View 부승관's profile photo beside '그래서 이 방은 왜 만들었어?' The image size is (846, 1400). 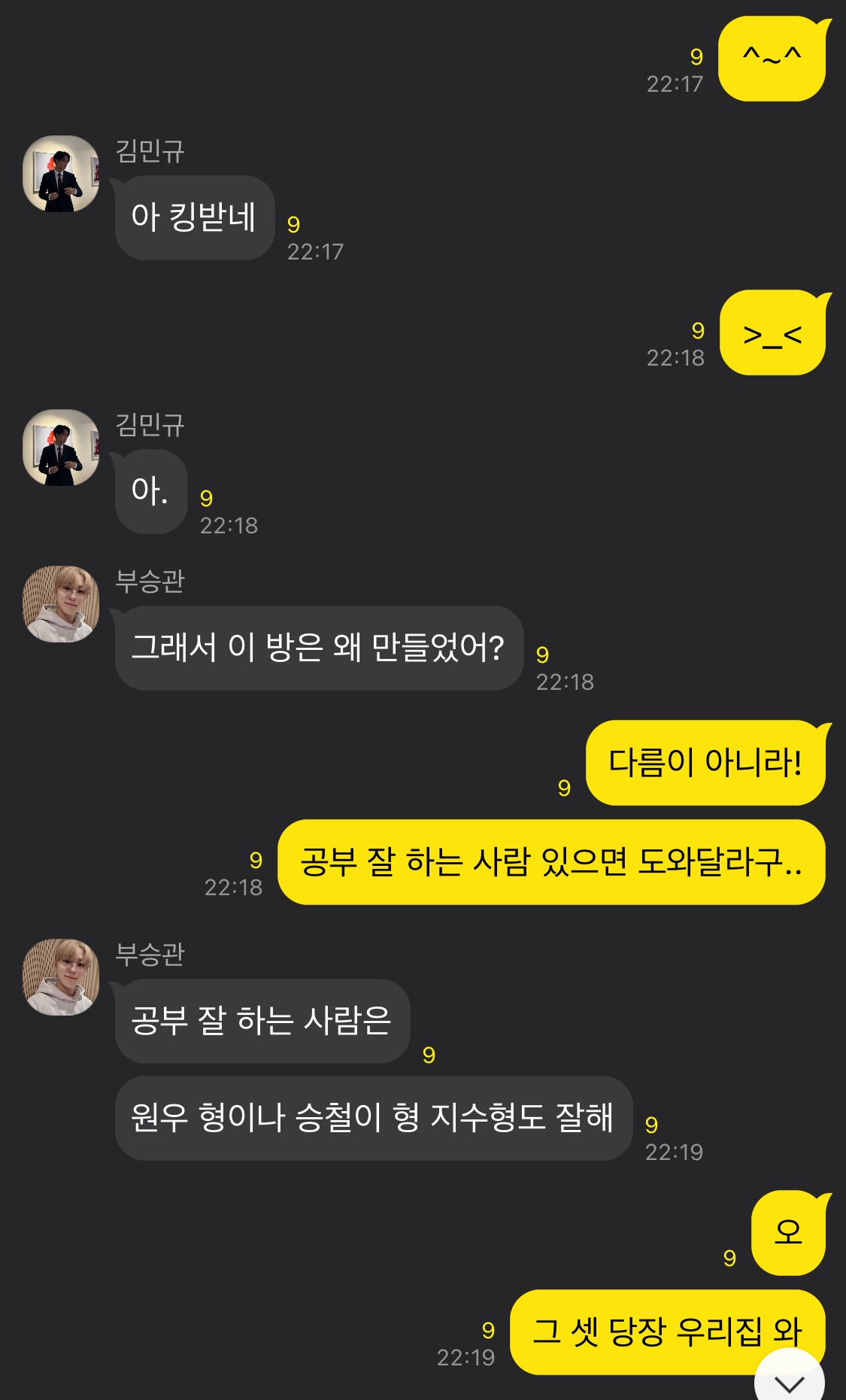coord(61,604)
